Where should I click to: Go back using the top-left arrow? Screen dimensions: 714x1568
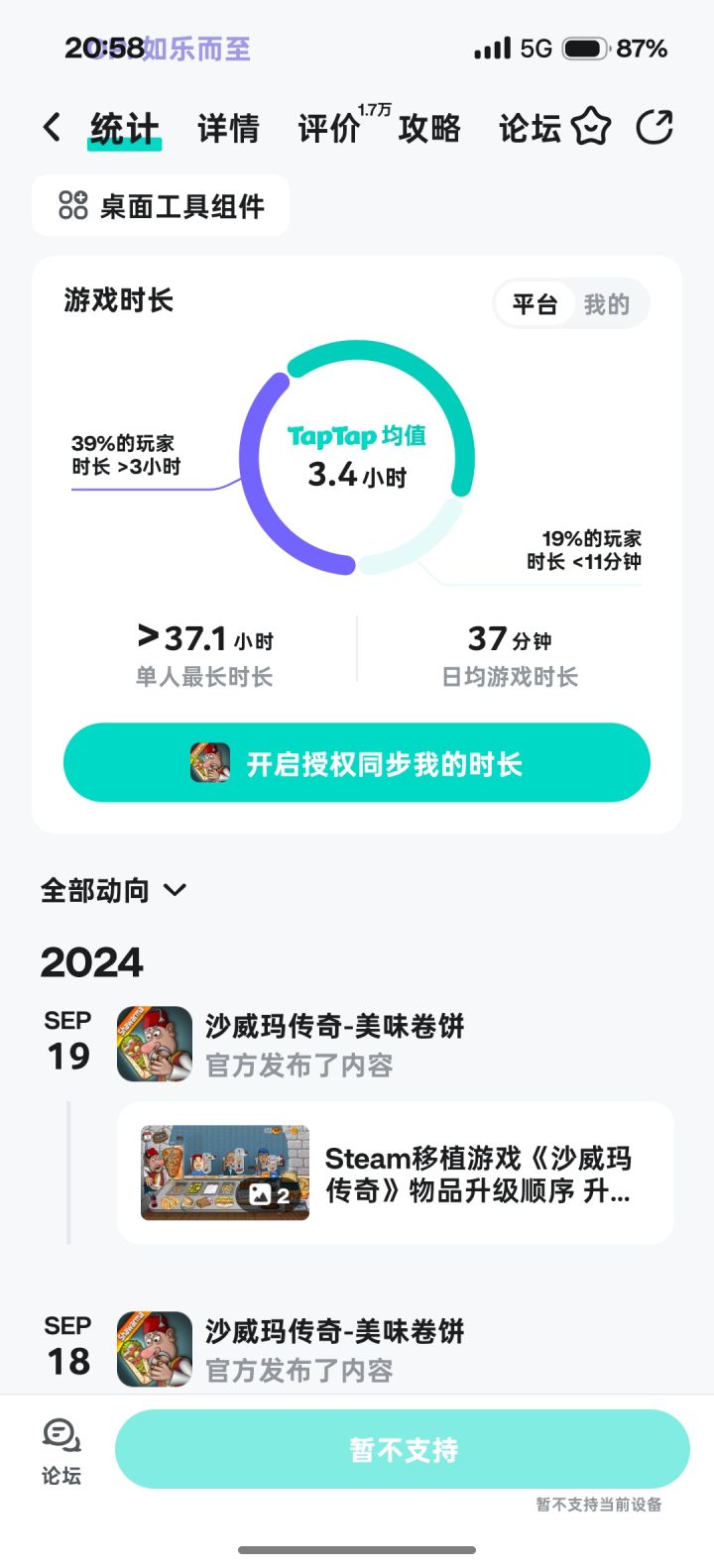pos(53,128)
